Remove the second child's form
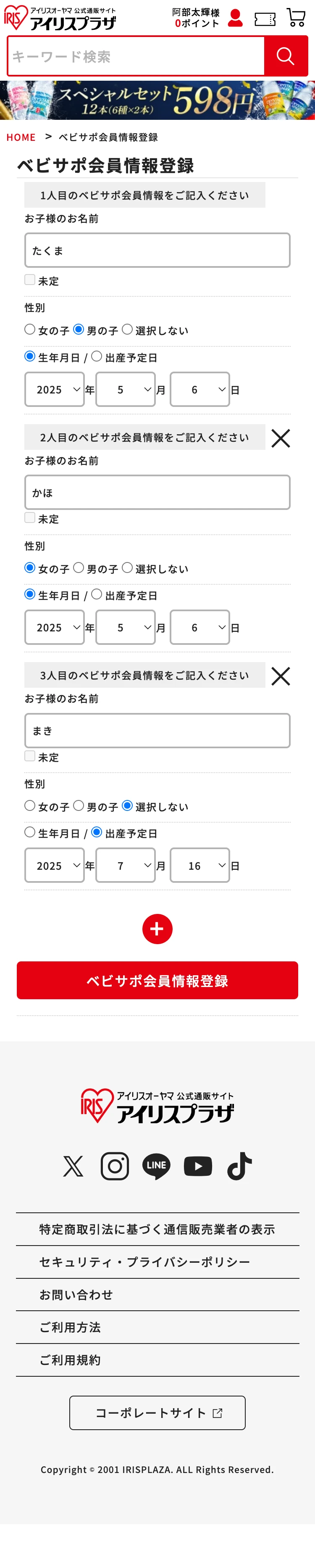 (x=280, y=438)
